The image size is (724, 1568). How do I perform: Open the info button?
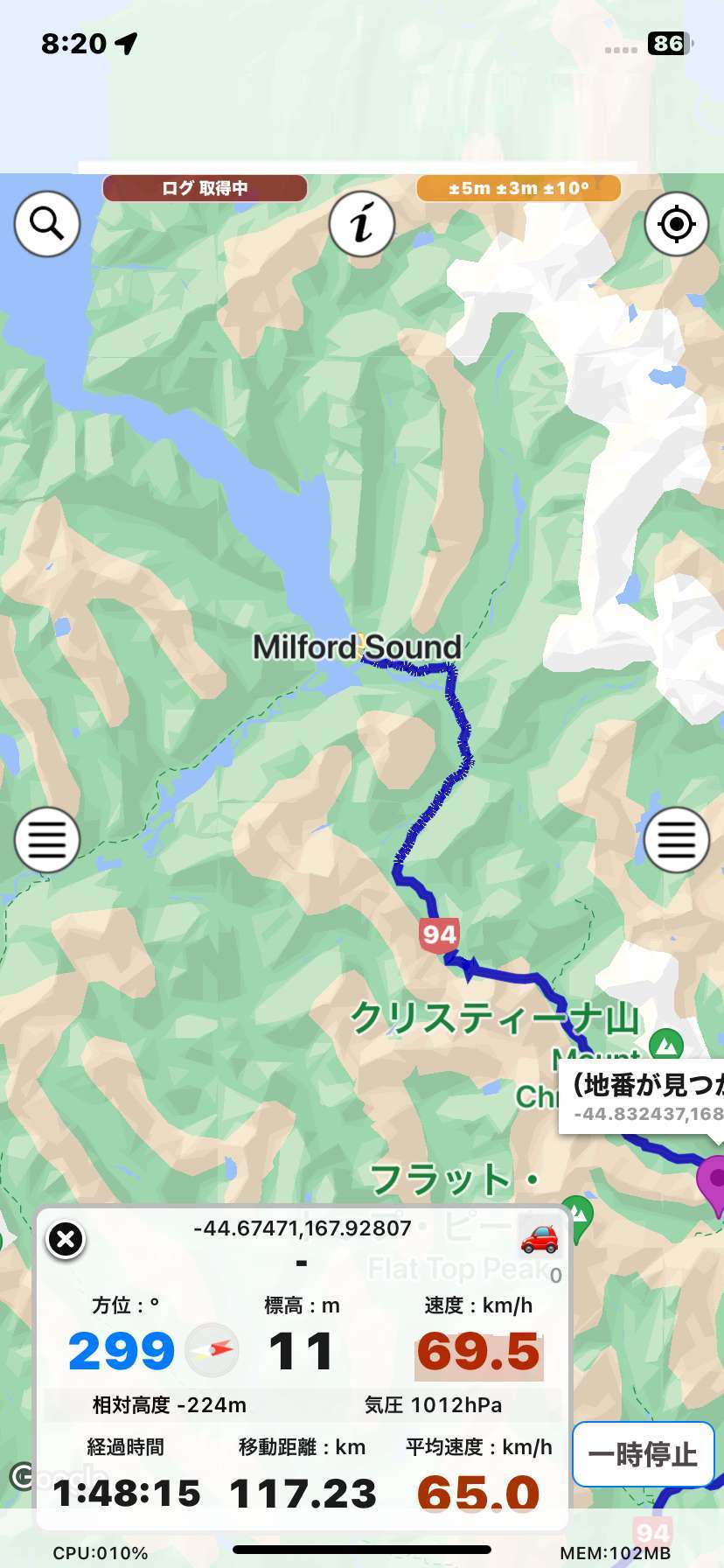point(362,224)
